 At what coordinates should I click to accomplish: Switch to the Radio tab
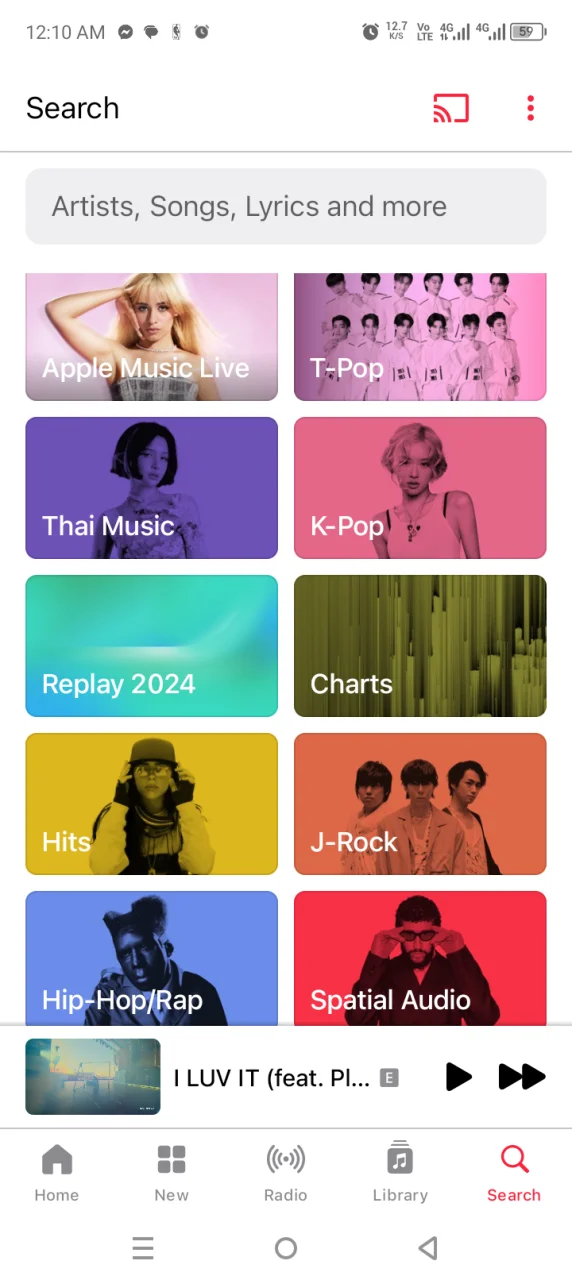[x=286, y=1173]
